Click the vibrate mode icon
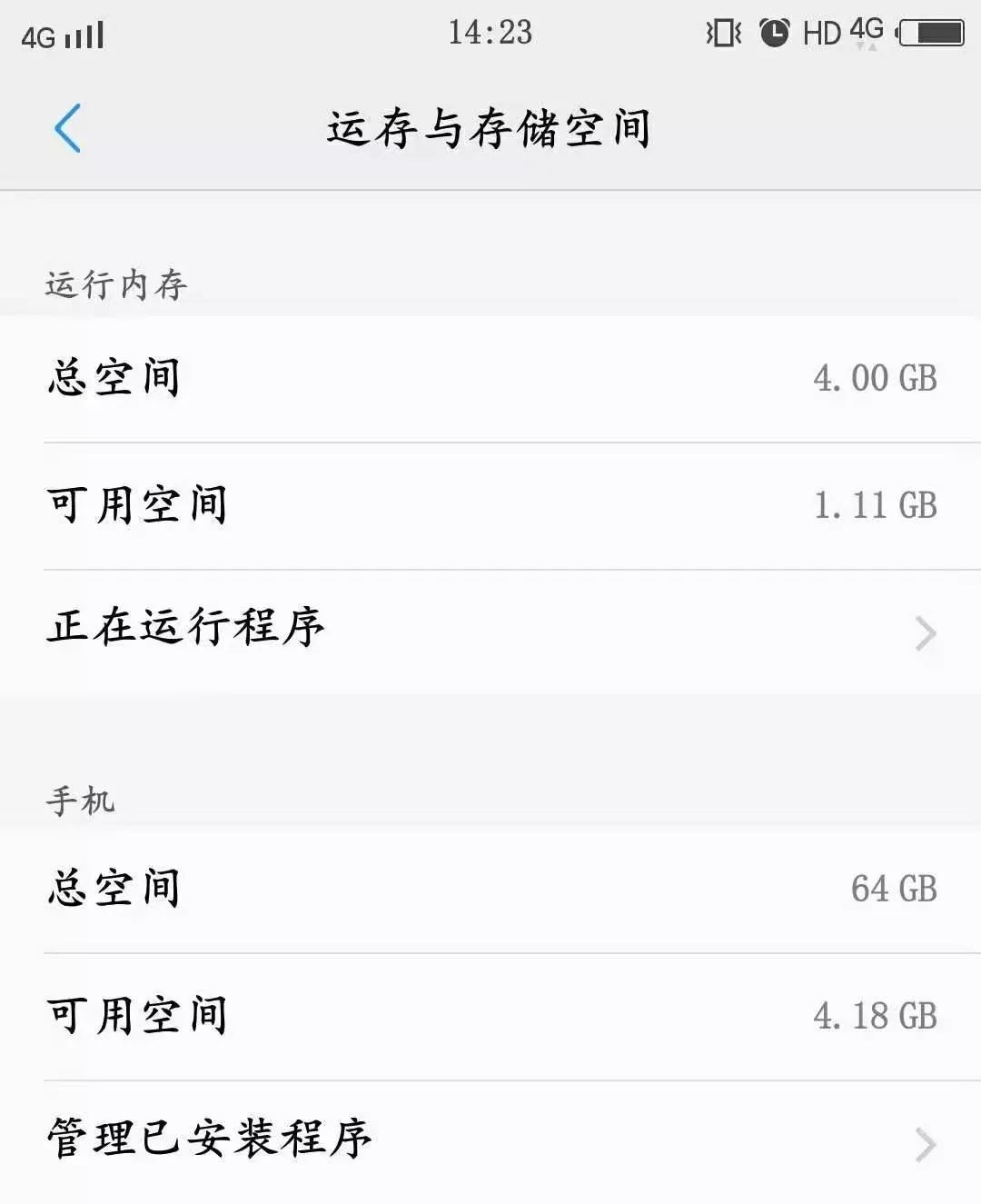This screenshot has height=1204, width=981. 720,33
